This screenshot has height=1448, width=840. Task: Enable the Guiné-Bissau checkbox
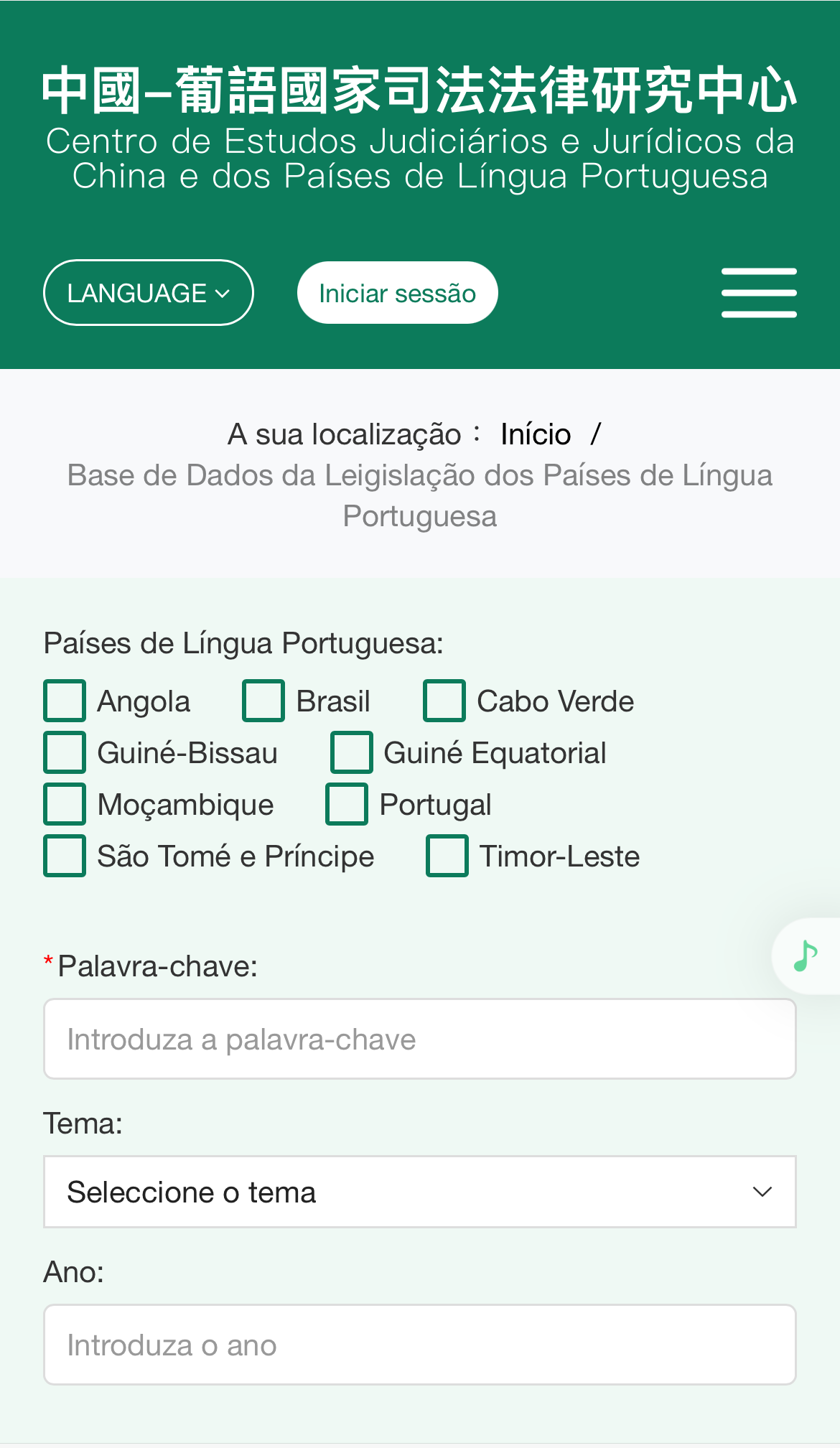pyautogui.click(x=65, y=752)
